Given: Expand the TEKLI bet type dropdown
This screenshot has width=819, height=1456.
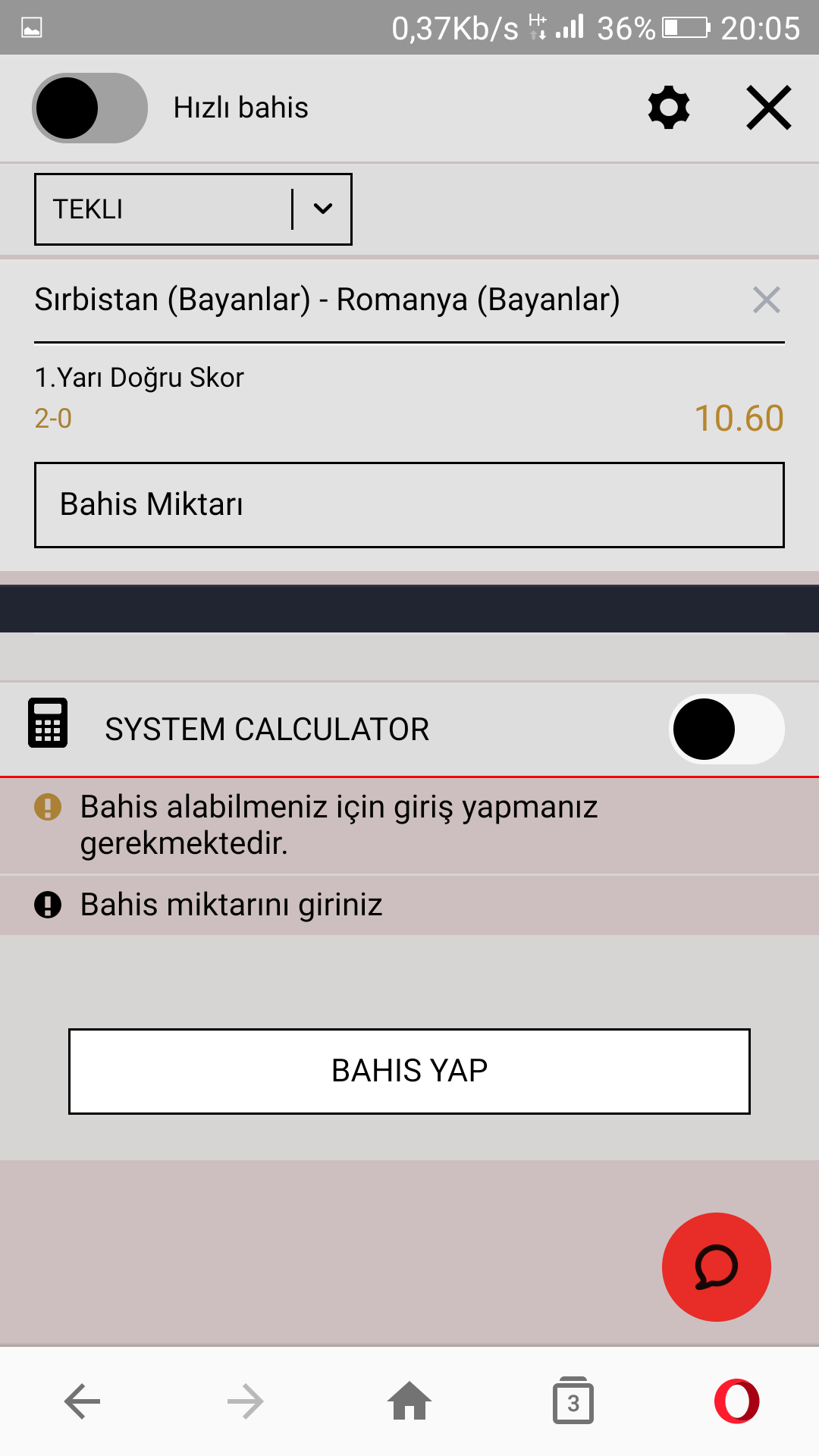Looking at the screenshot, I should 193,209.
